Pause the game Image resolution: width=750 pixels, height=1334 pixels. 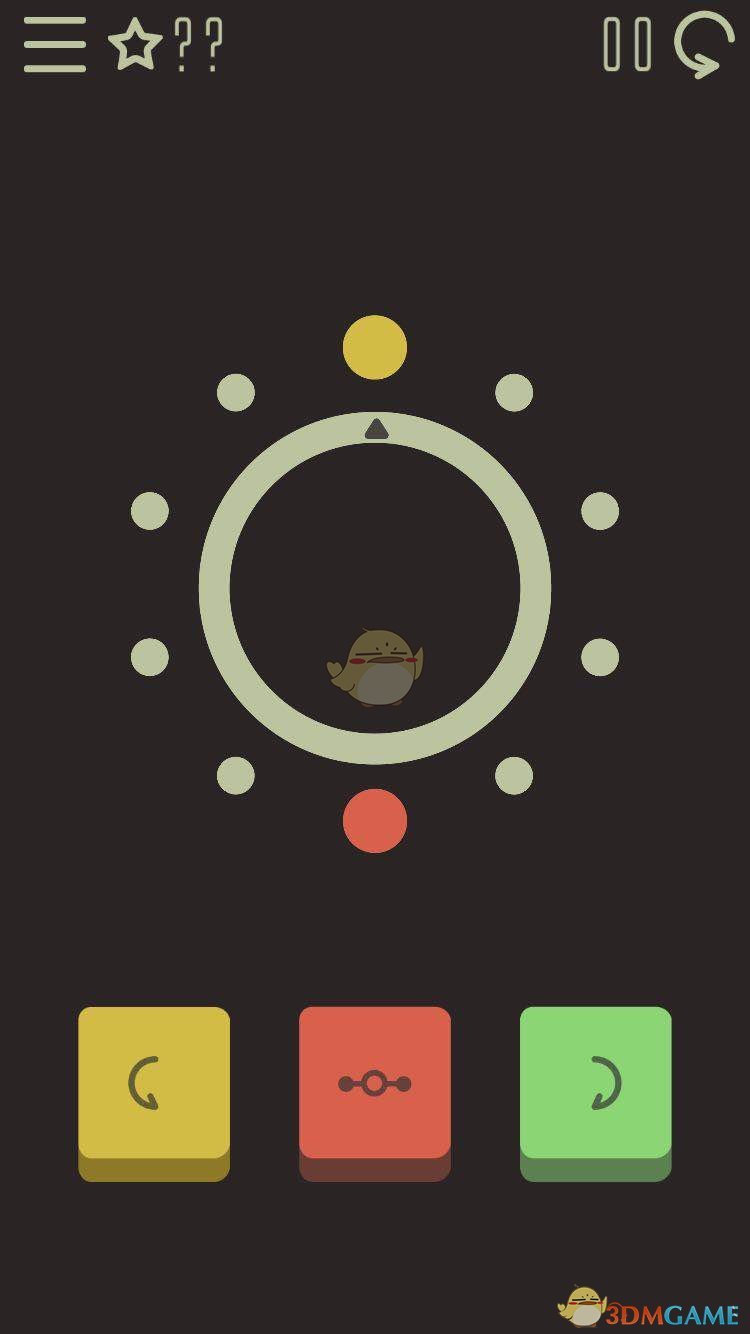tap(627, 45)
